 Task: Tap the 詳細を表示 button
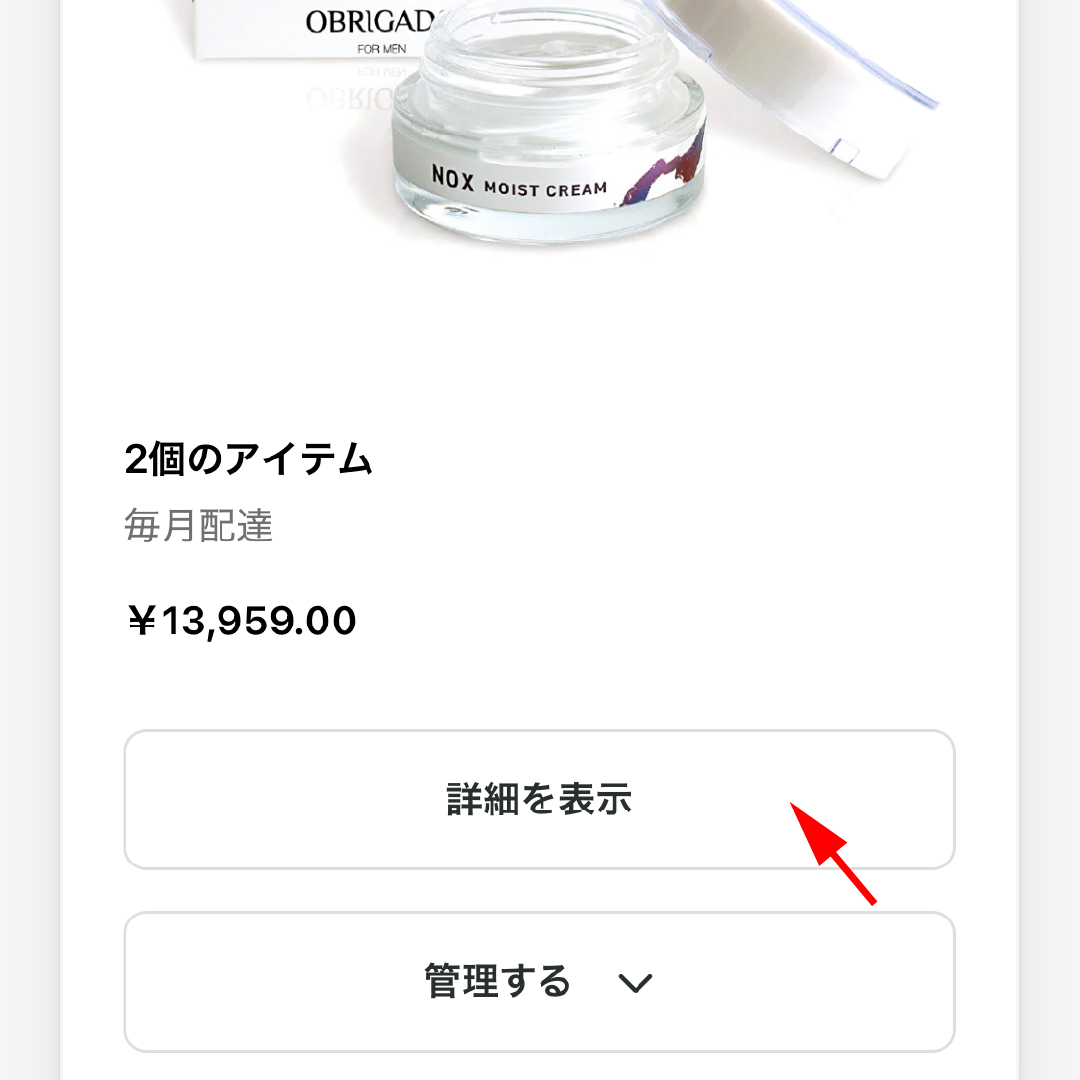539,800
